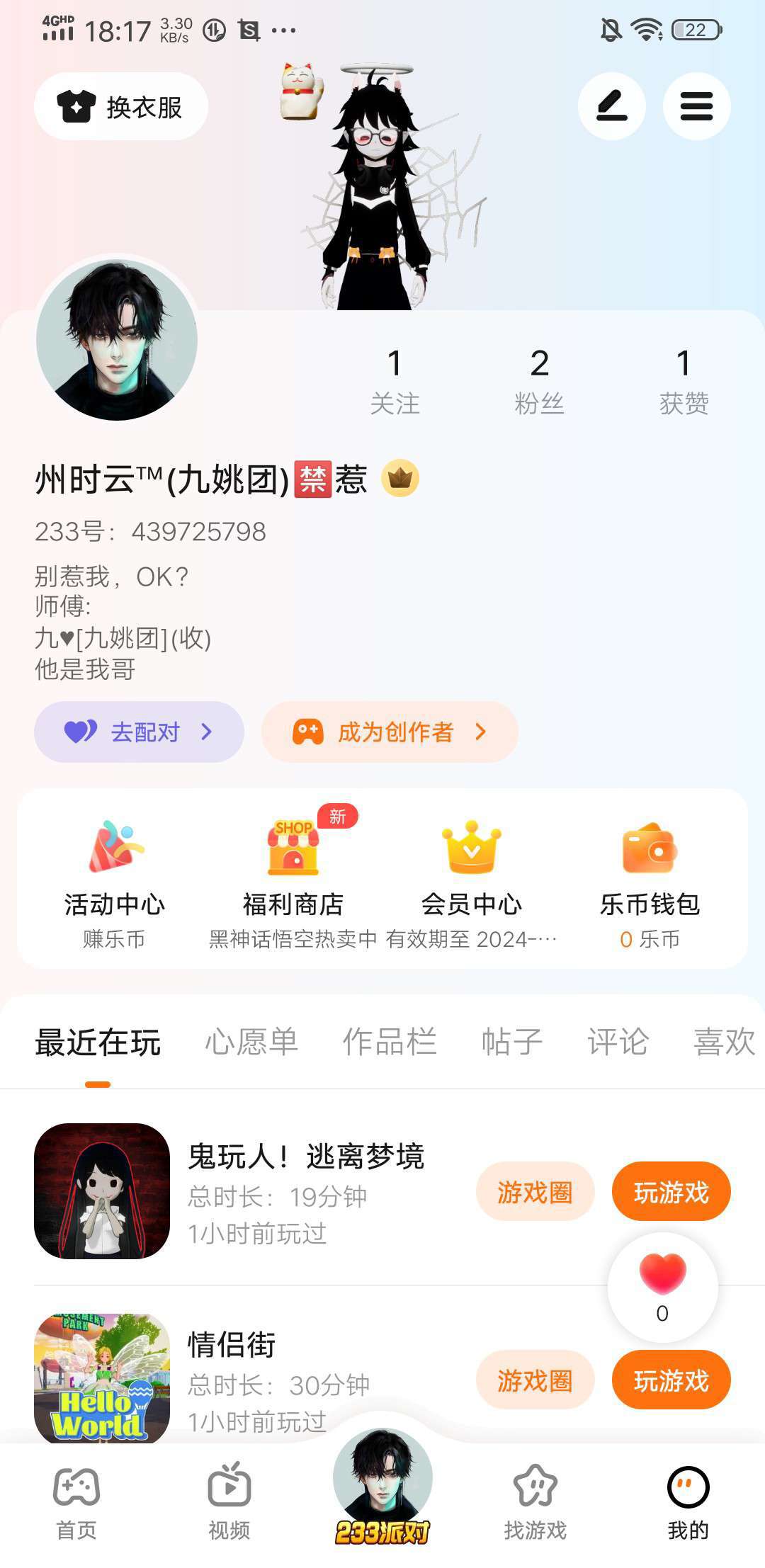Tap 成为创作者 to become a creator
The width and height of the screenshot is (765, 1568).
390,732
